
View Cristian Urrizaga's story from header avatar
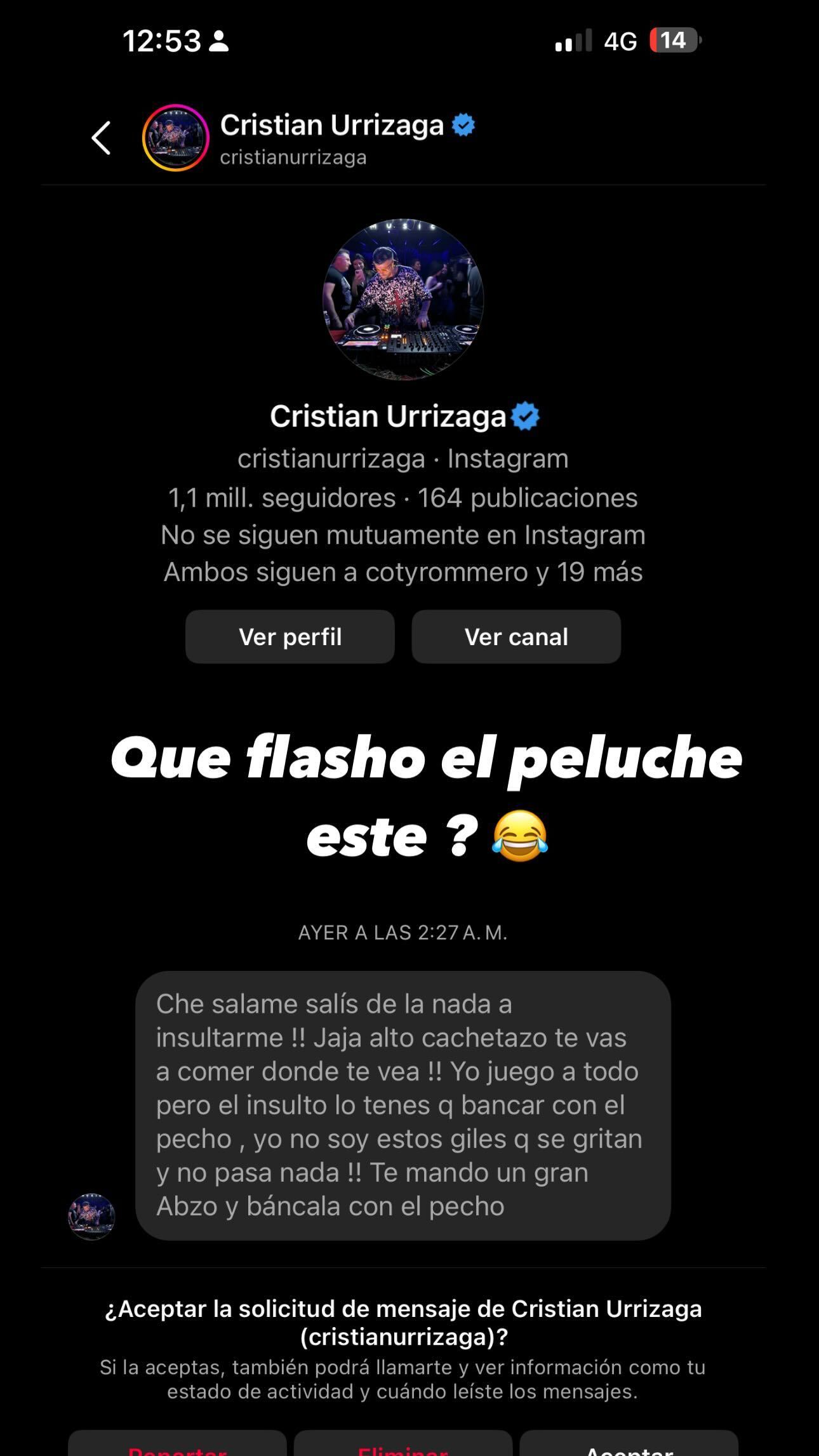click(176, 138)
